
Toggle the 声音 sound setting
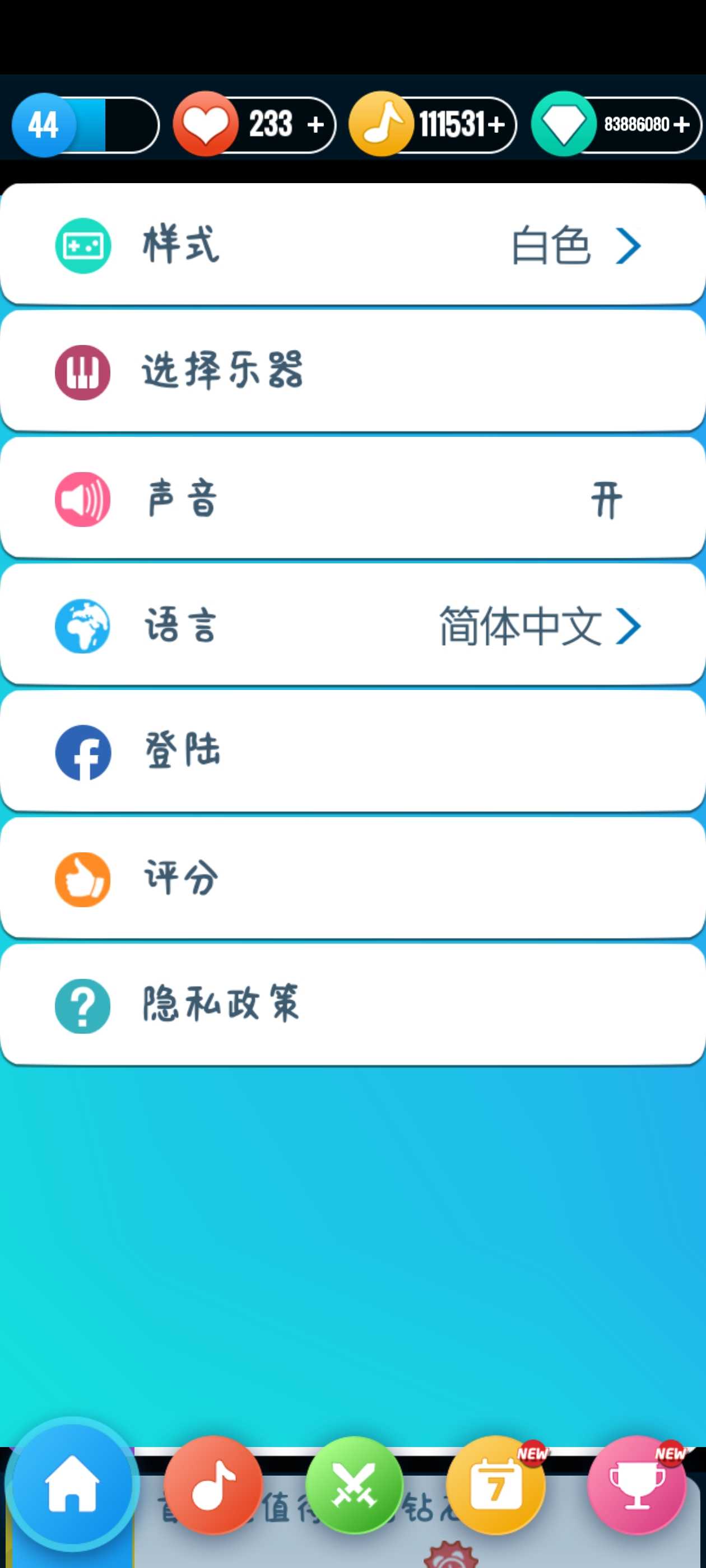(x=352, y=498)
